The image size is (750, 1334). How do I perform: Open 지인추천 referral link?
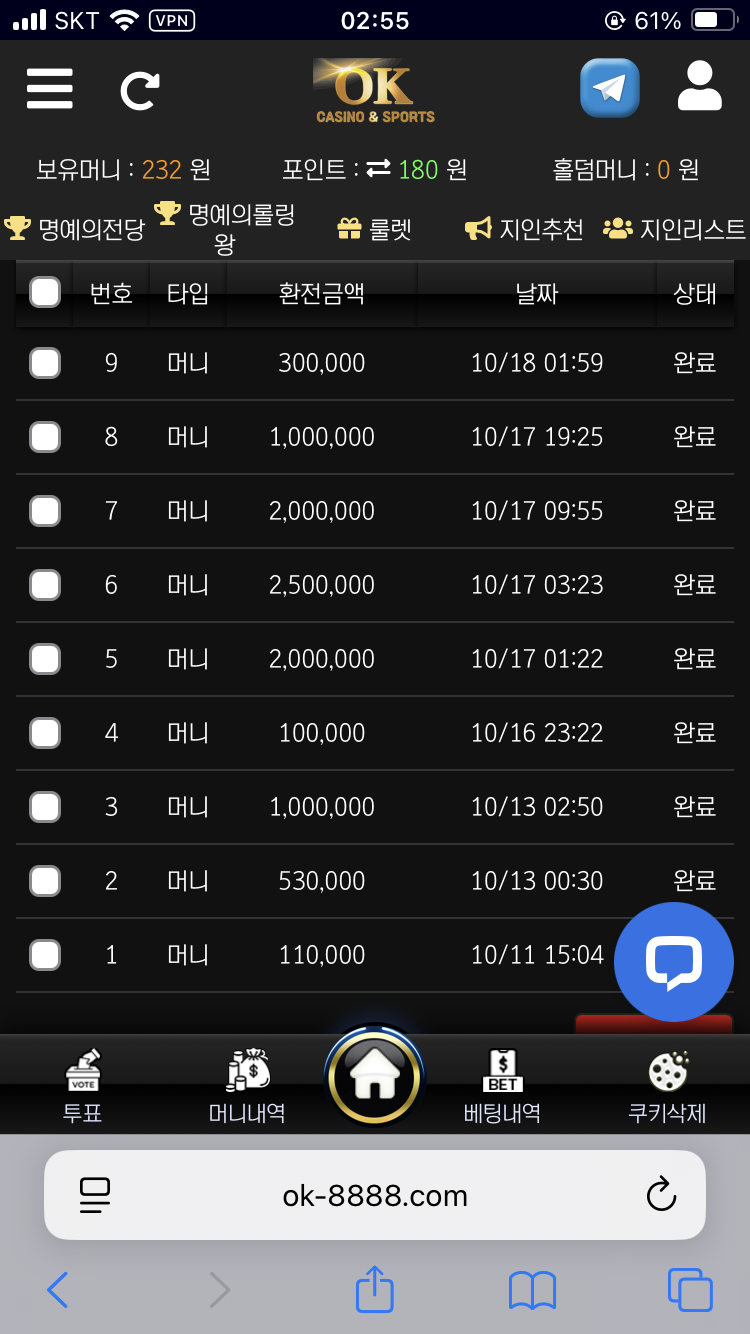point(524,229)
